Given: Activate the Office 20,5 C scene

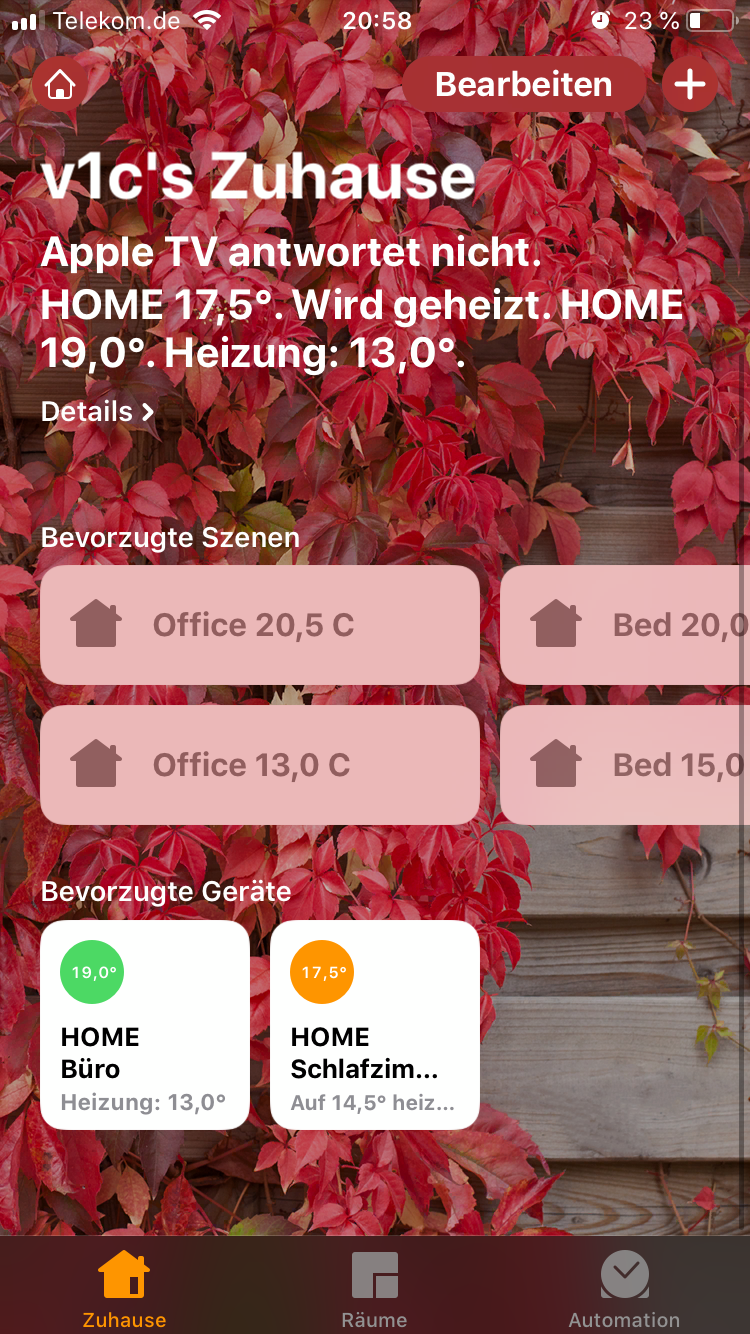Looking at the screenshot, I should tap(260, 625).
